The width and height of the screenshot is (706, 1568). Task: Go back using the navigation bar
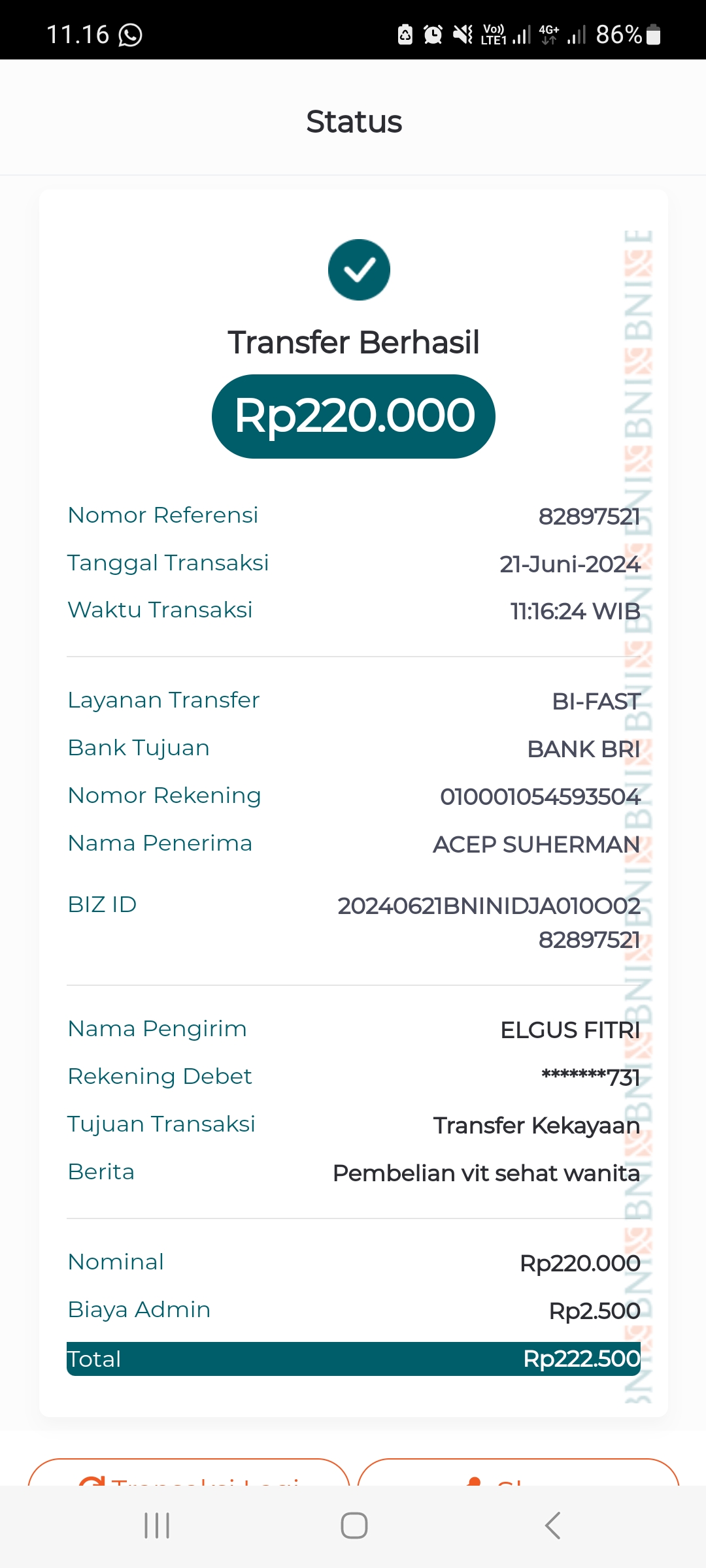552,1526
